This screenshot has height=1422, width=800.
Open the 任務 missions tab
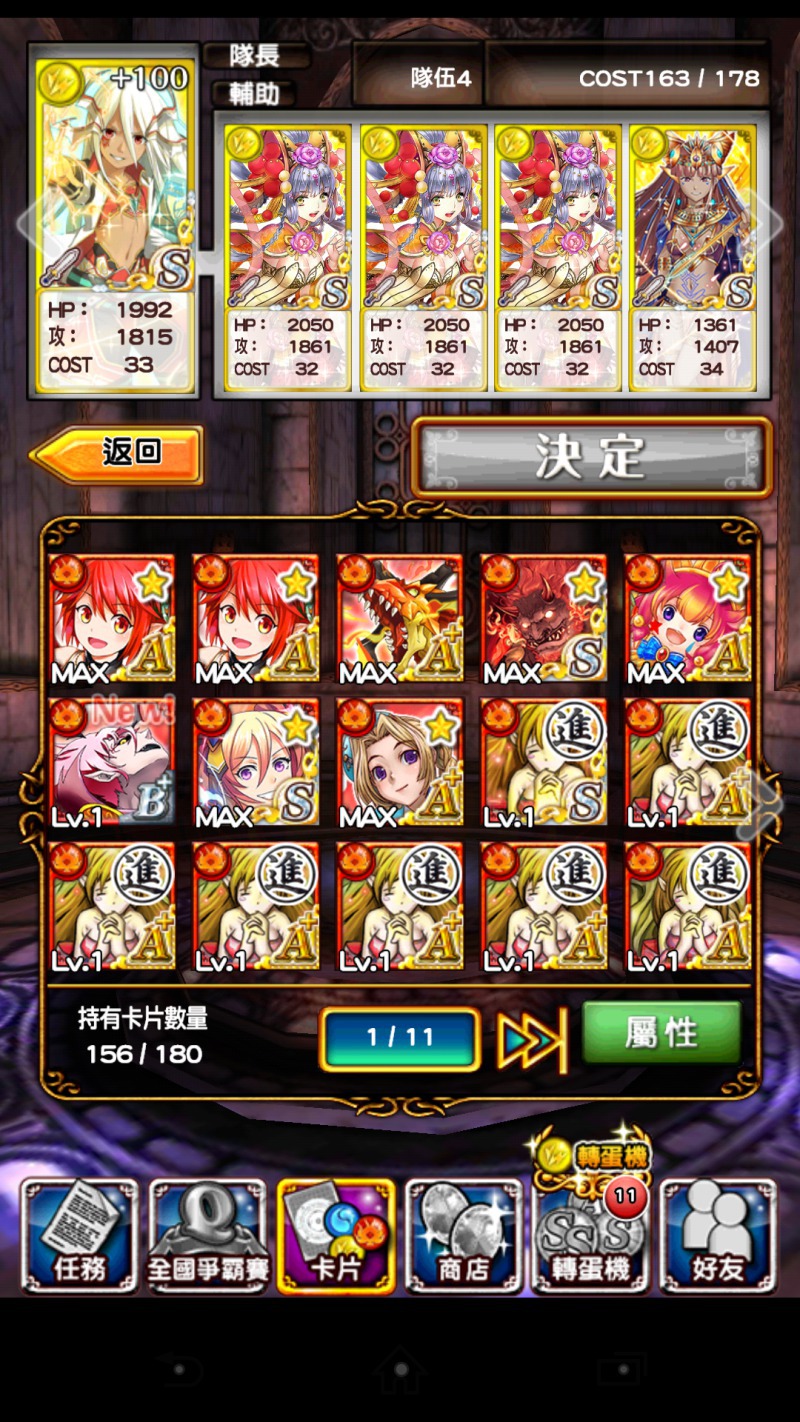pyautogui.click(x=80, y=1236)
